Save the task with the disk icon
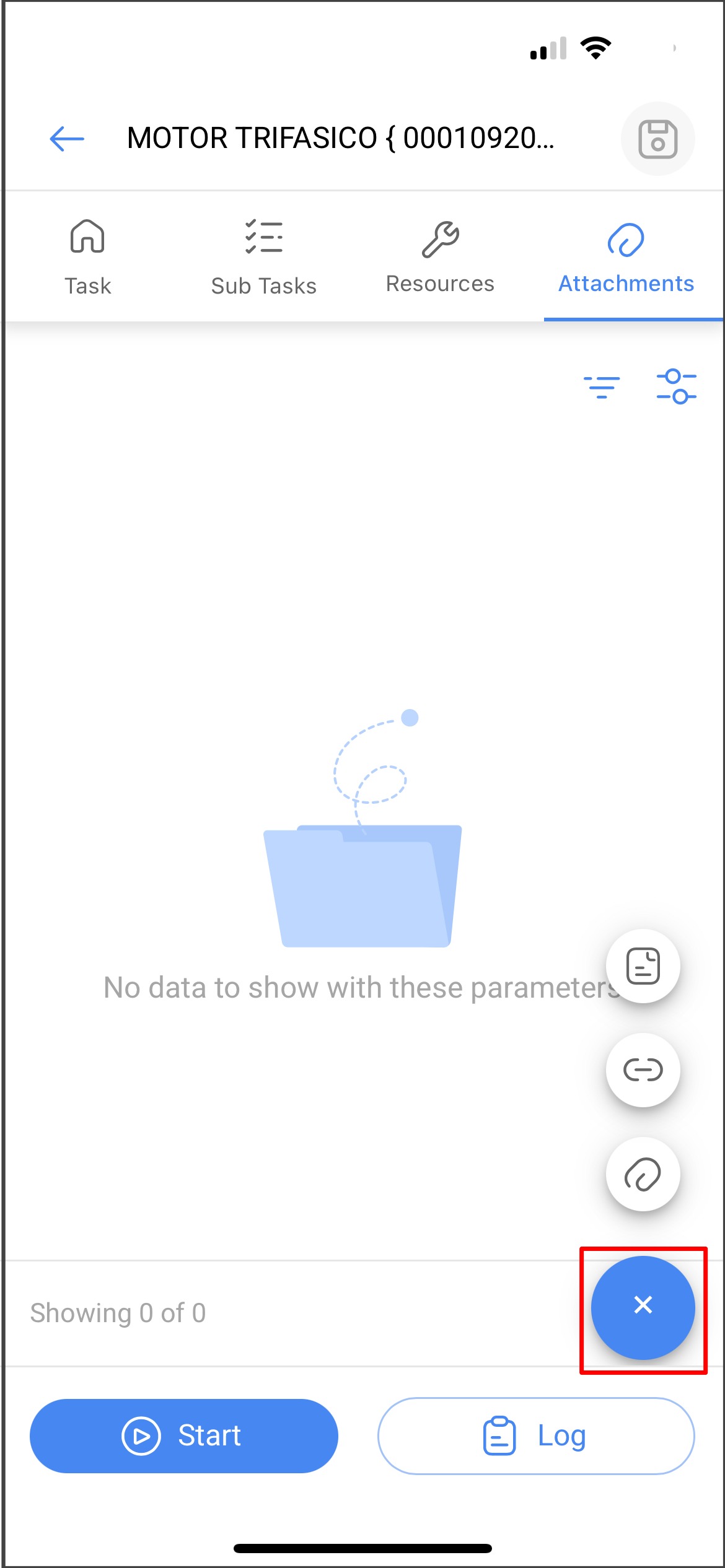725x1568 pixels. tap(657, 139)
